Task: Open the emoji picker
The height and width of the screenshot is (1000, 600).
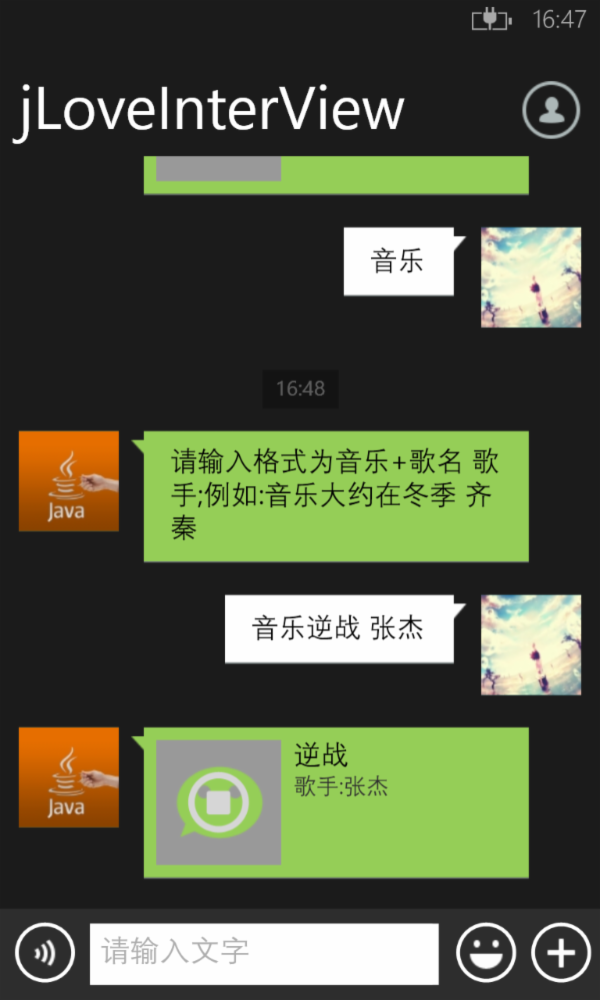Action: [486, 952]
